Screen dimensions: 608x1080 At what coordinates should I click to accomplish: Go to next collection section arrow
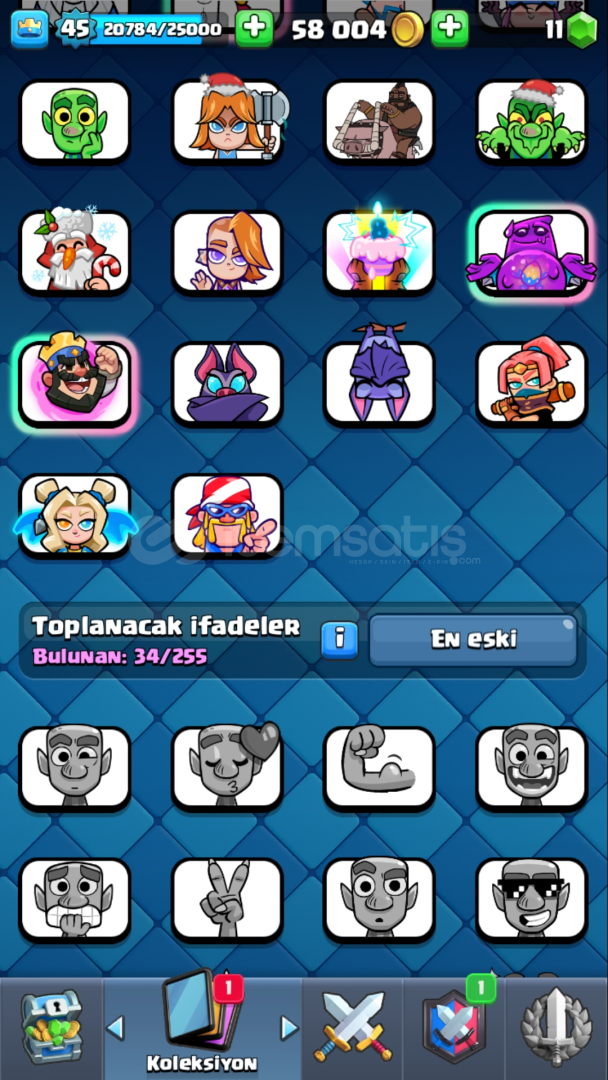[290, 1028]
